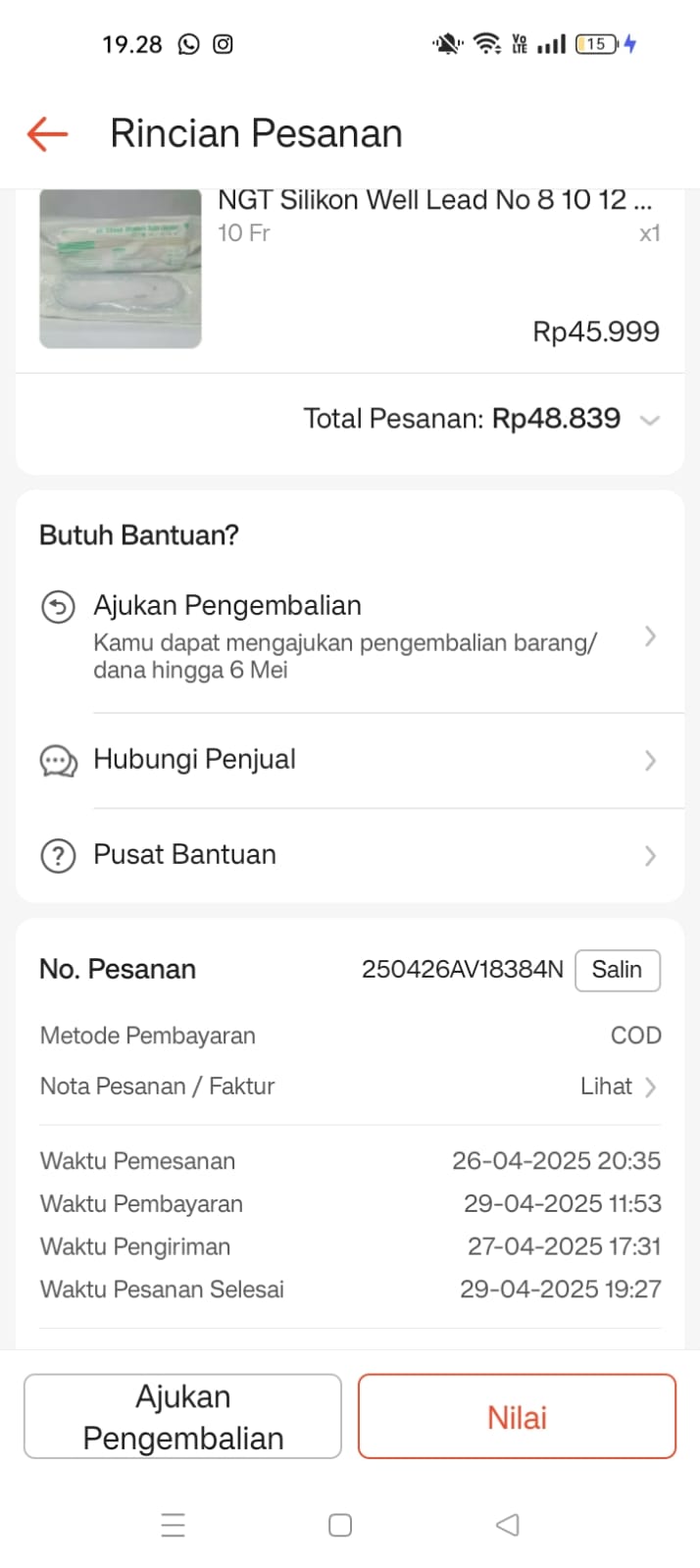Open Hubungi Penjual to chat with the seller
The image size is (700, 1568).
tap(349, 760)
